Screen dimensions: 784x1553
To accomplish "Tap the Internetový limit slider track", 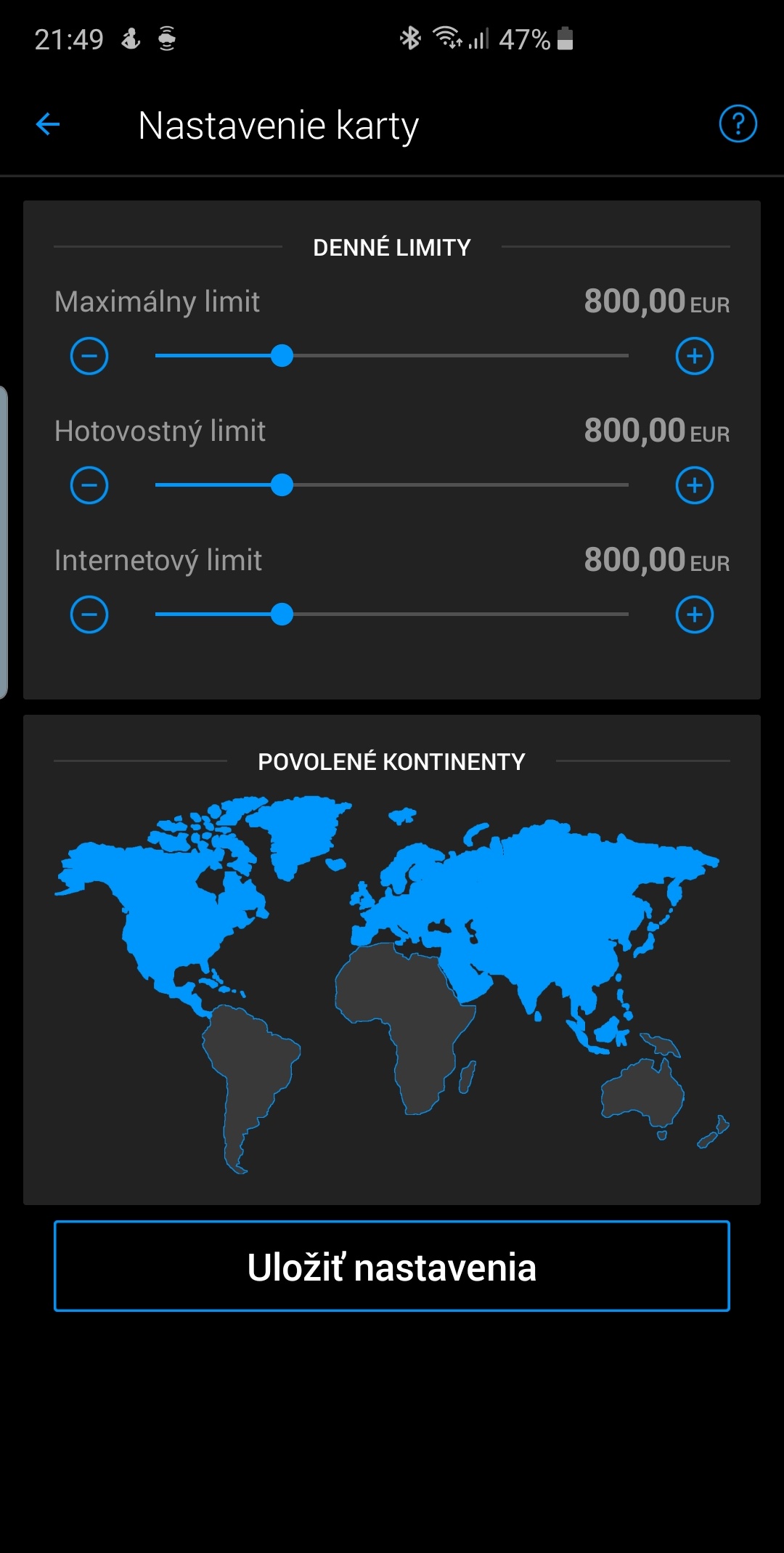I will pos(392,615).
